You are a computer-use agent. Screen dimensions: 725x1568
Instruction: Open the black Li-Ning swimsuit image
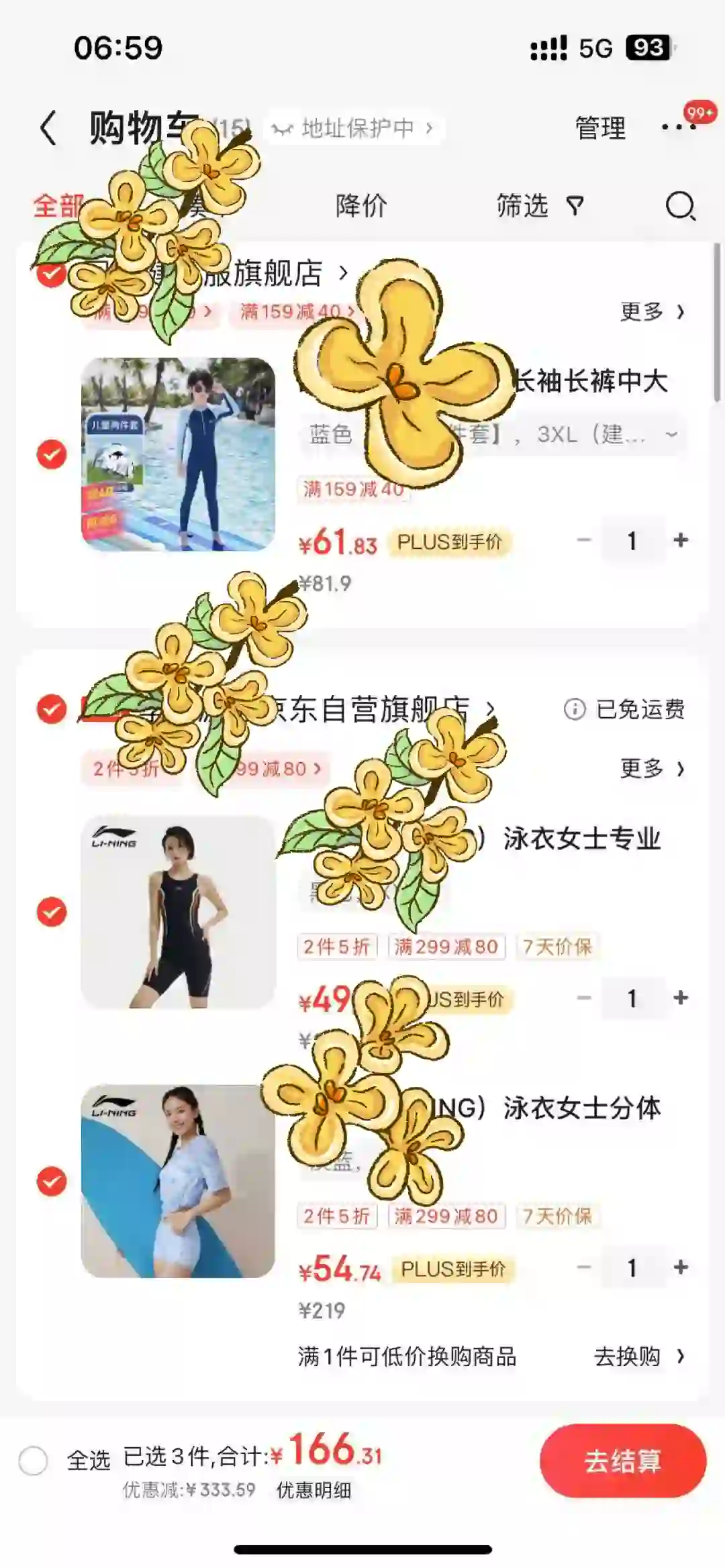(x=178, y=912)
